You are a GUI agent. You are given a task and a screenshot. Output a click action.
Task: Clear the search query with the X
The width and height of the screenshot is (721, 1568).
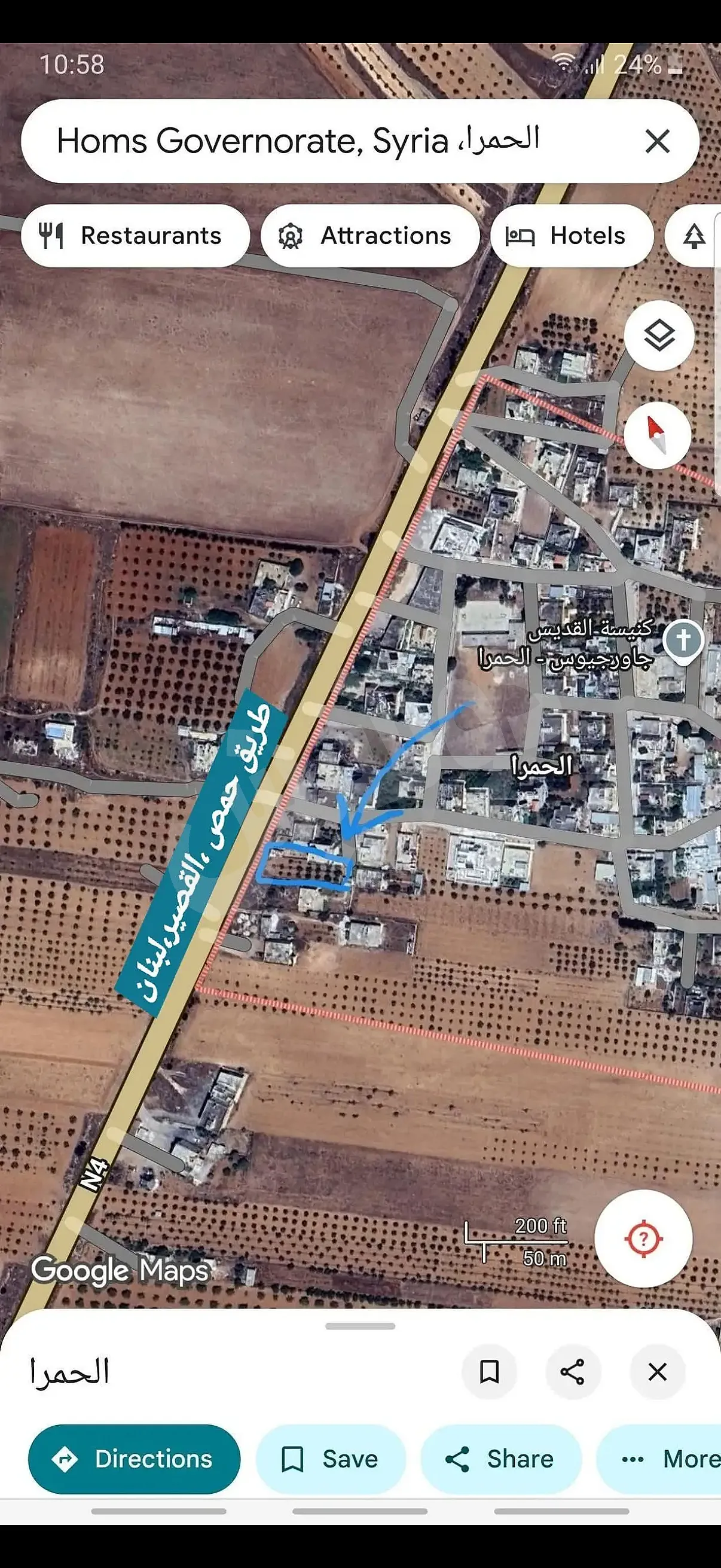point(657,141)
